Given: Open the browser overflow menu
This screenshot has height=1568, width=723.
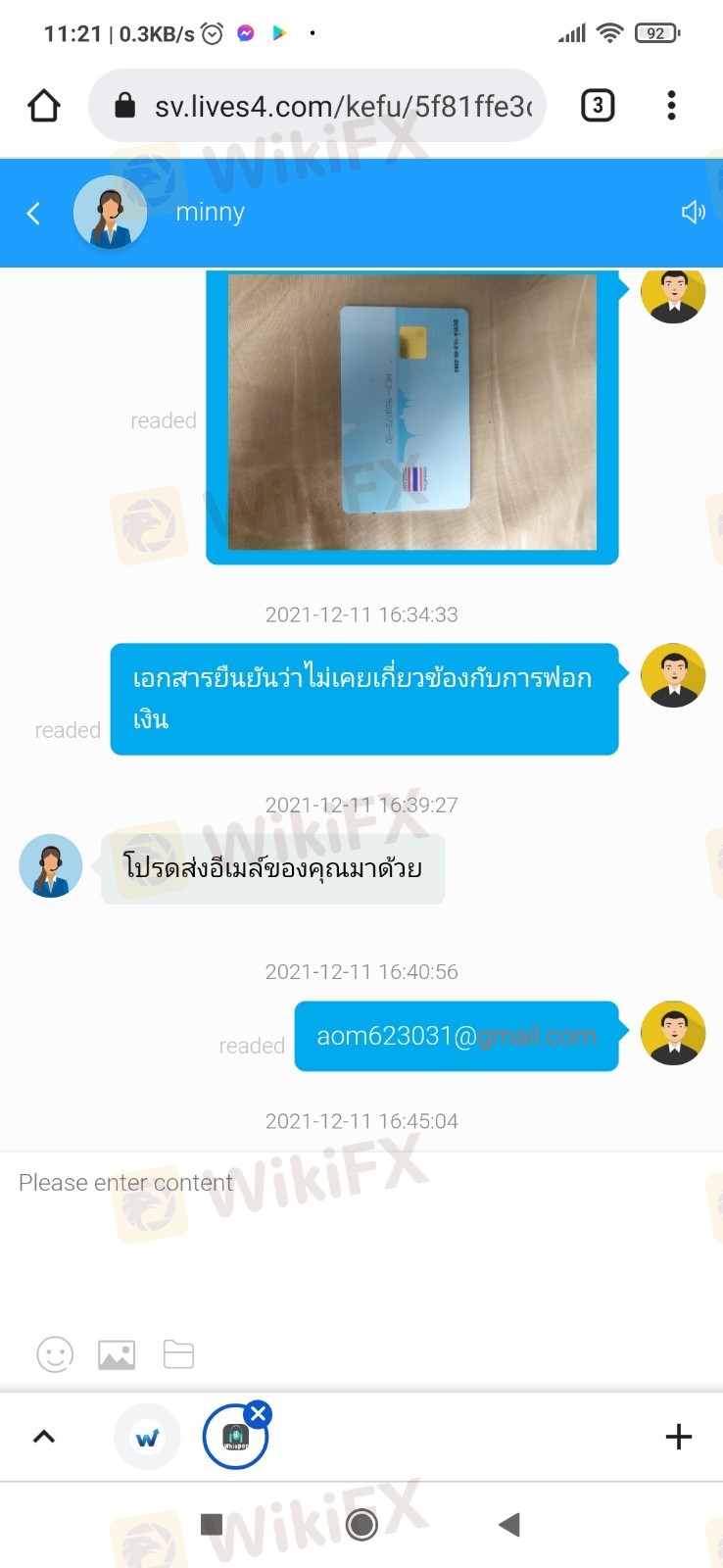Looking at the screenshot, I should tap(671, 106).
